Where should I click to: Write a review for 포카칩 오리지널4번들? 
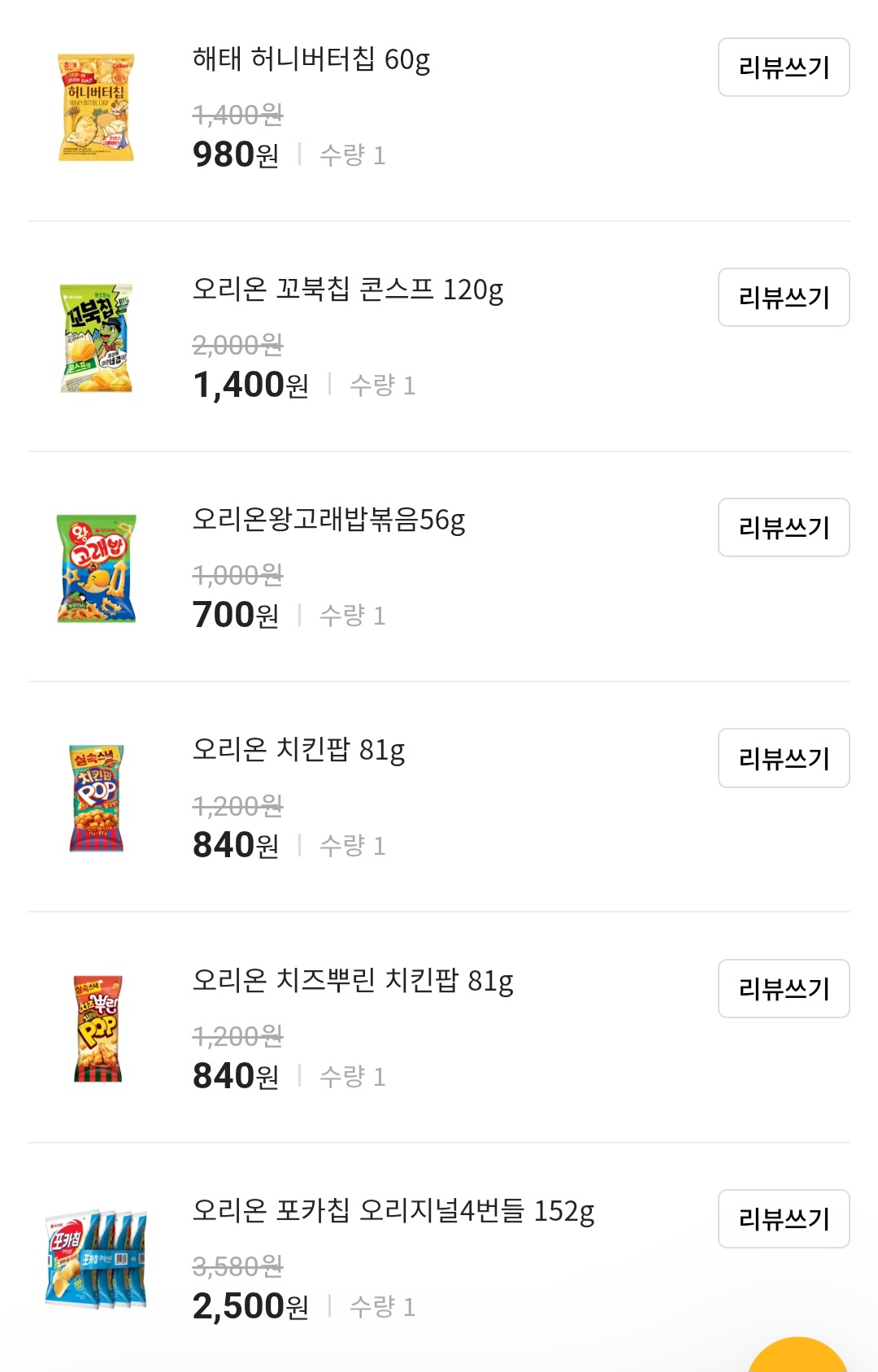point(783,1220)
